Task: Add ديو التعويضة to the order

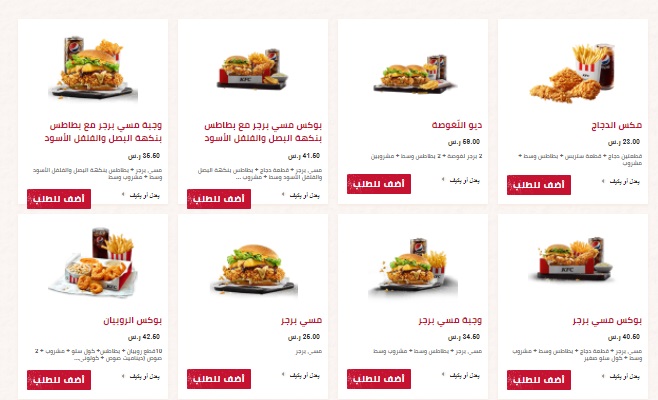Action: point(379,185)
